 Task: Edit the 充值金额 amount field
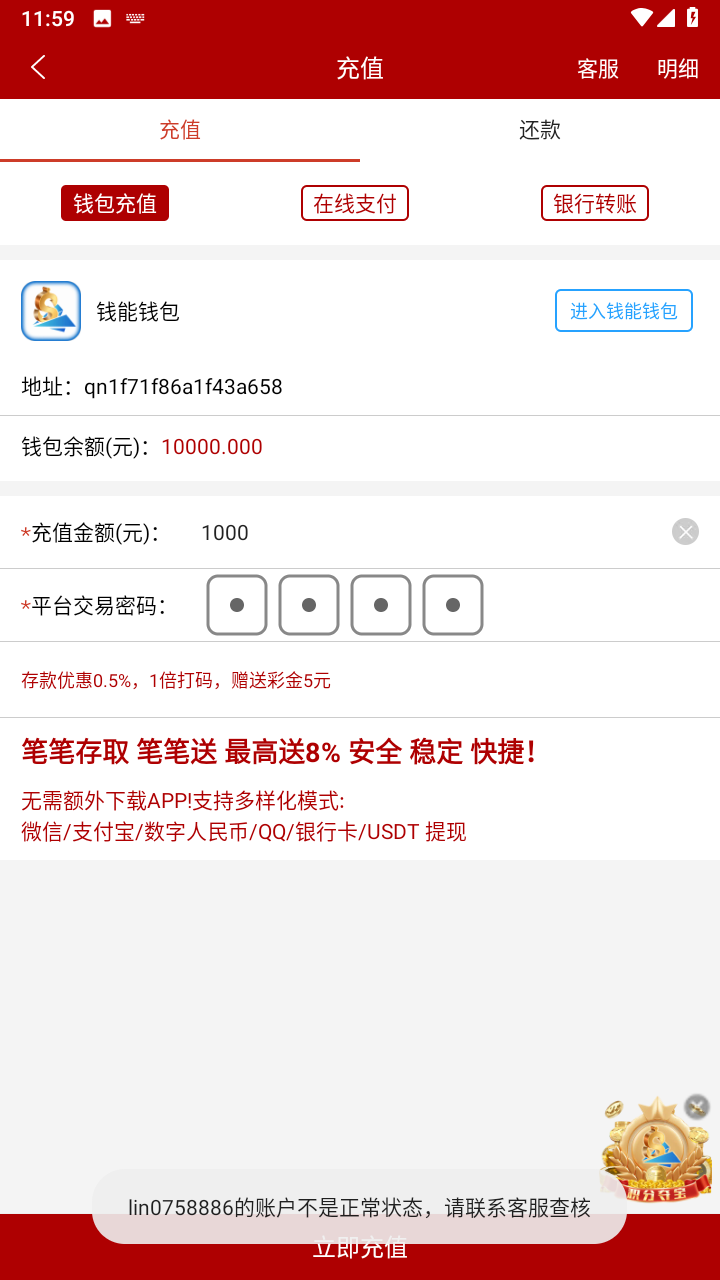420,533
